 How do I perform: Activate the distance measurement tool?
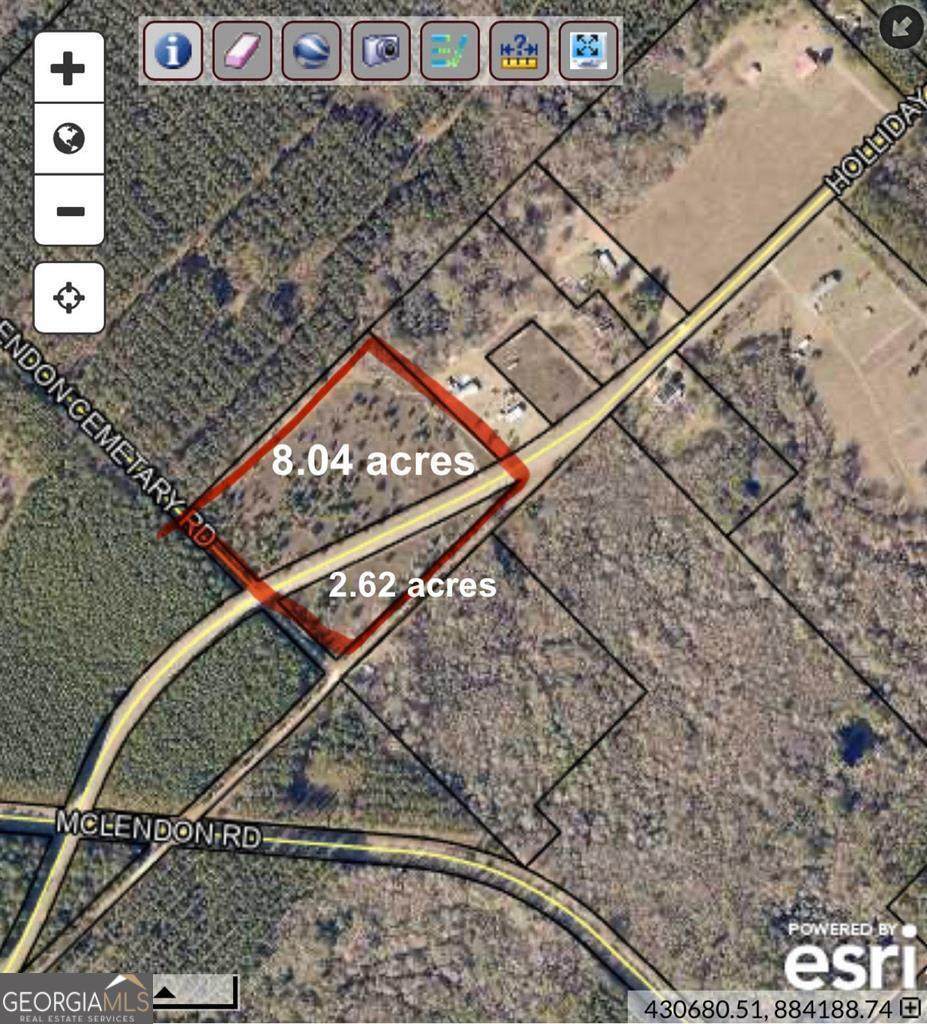pyautogui.click(x=517, y=52)
